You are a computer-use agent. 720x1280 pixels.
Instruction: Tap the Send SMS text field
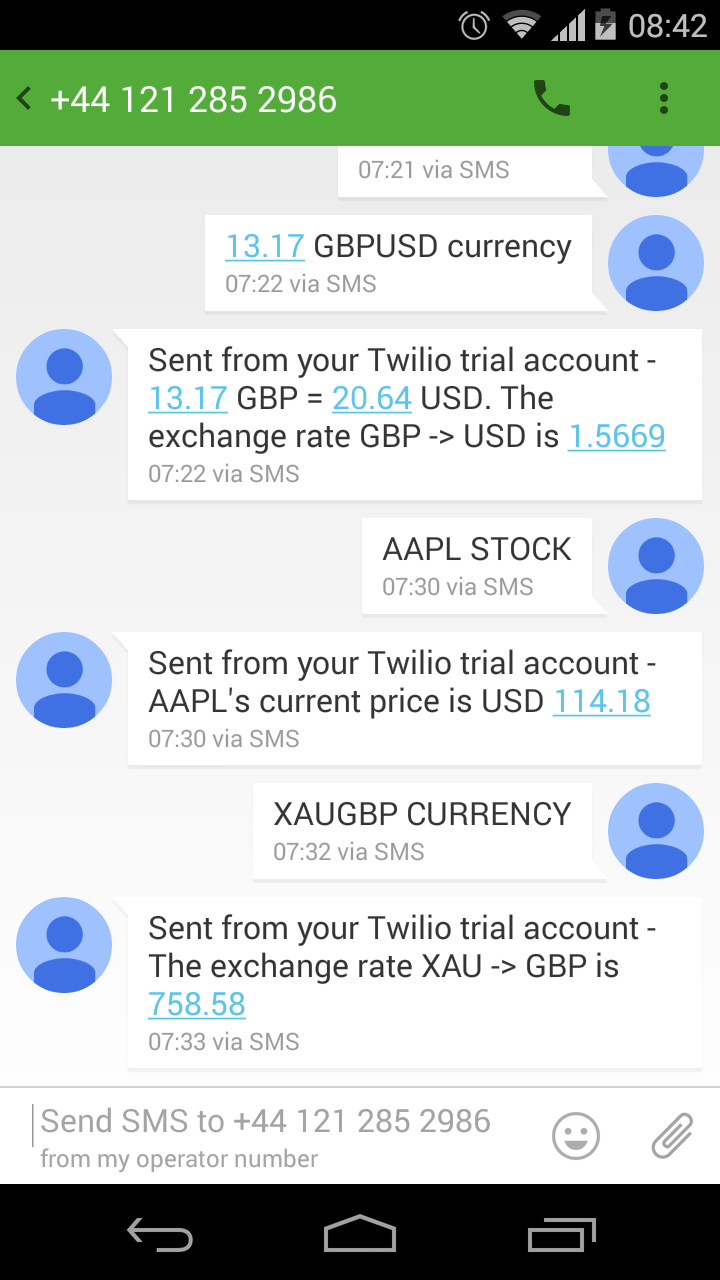280,1136
